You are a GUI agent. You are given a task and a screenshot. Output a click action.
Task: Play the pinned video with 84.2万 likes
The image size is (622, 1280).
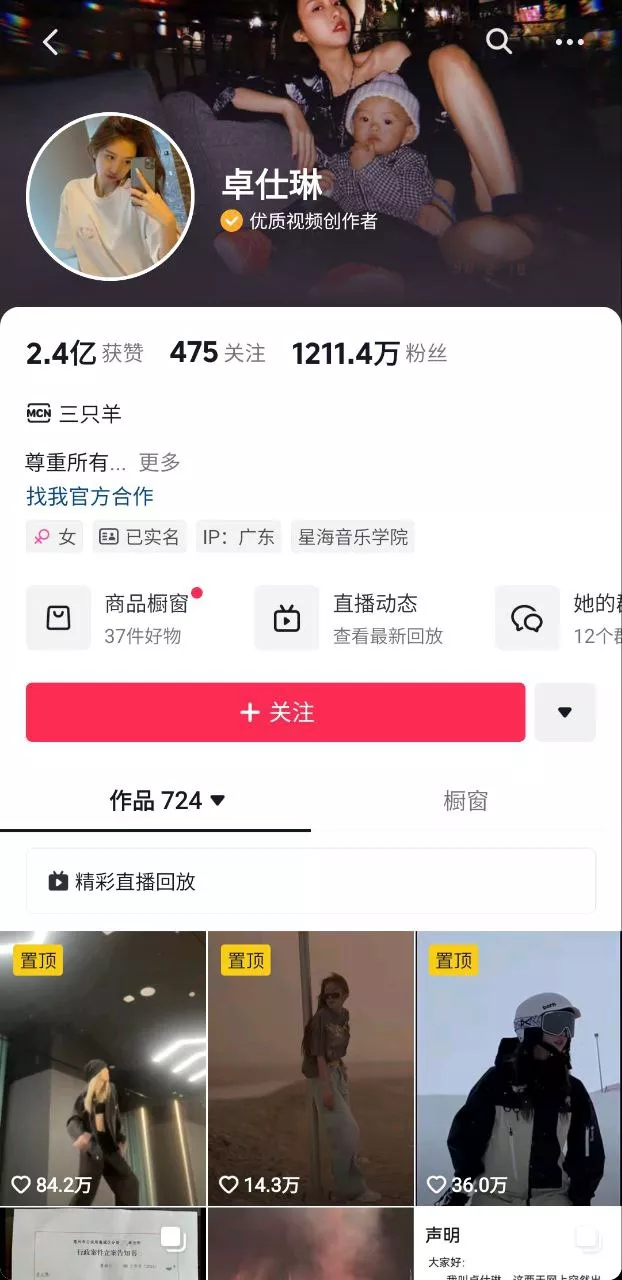pos(103,1067)
